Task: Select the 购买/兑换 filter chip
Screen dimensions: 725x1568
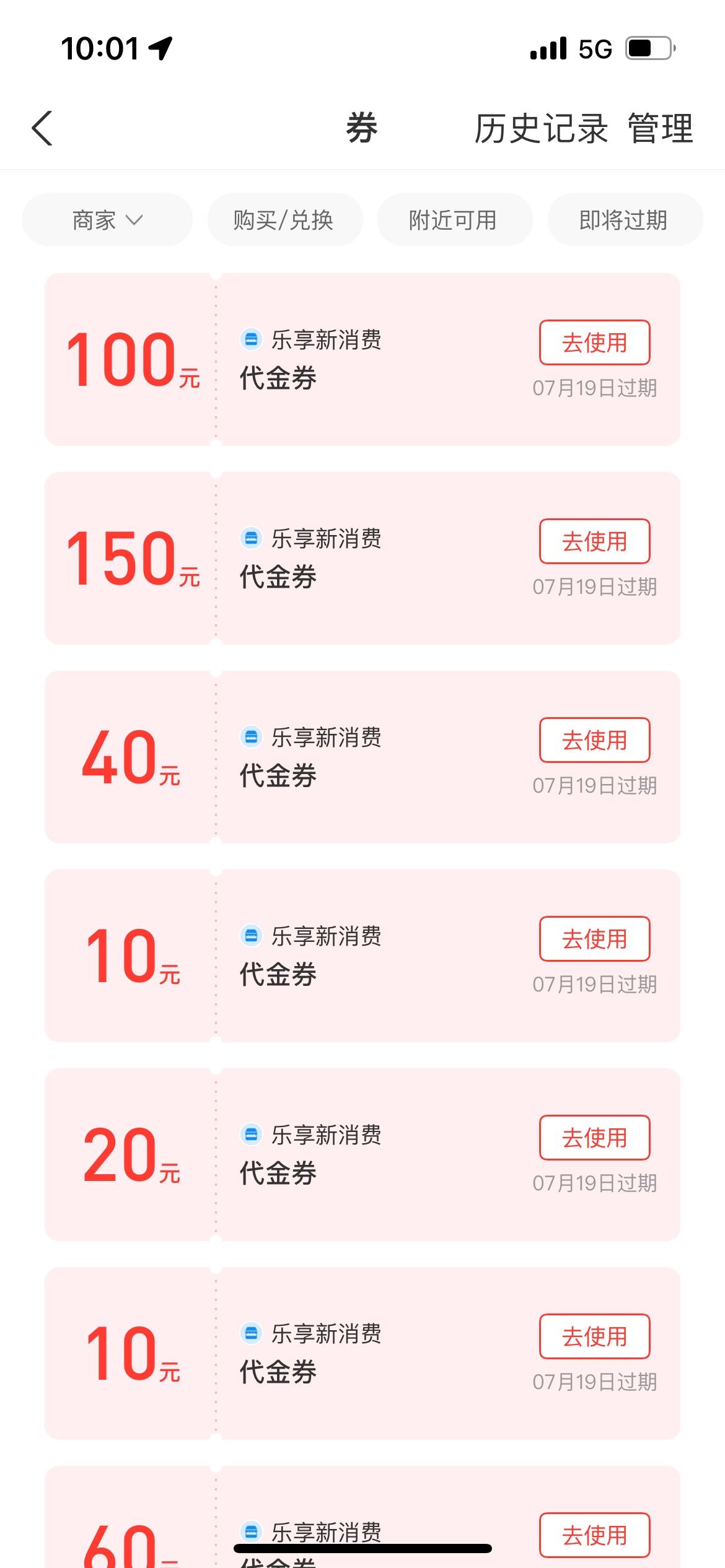Action: (284, 220)
